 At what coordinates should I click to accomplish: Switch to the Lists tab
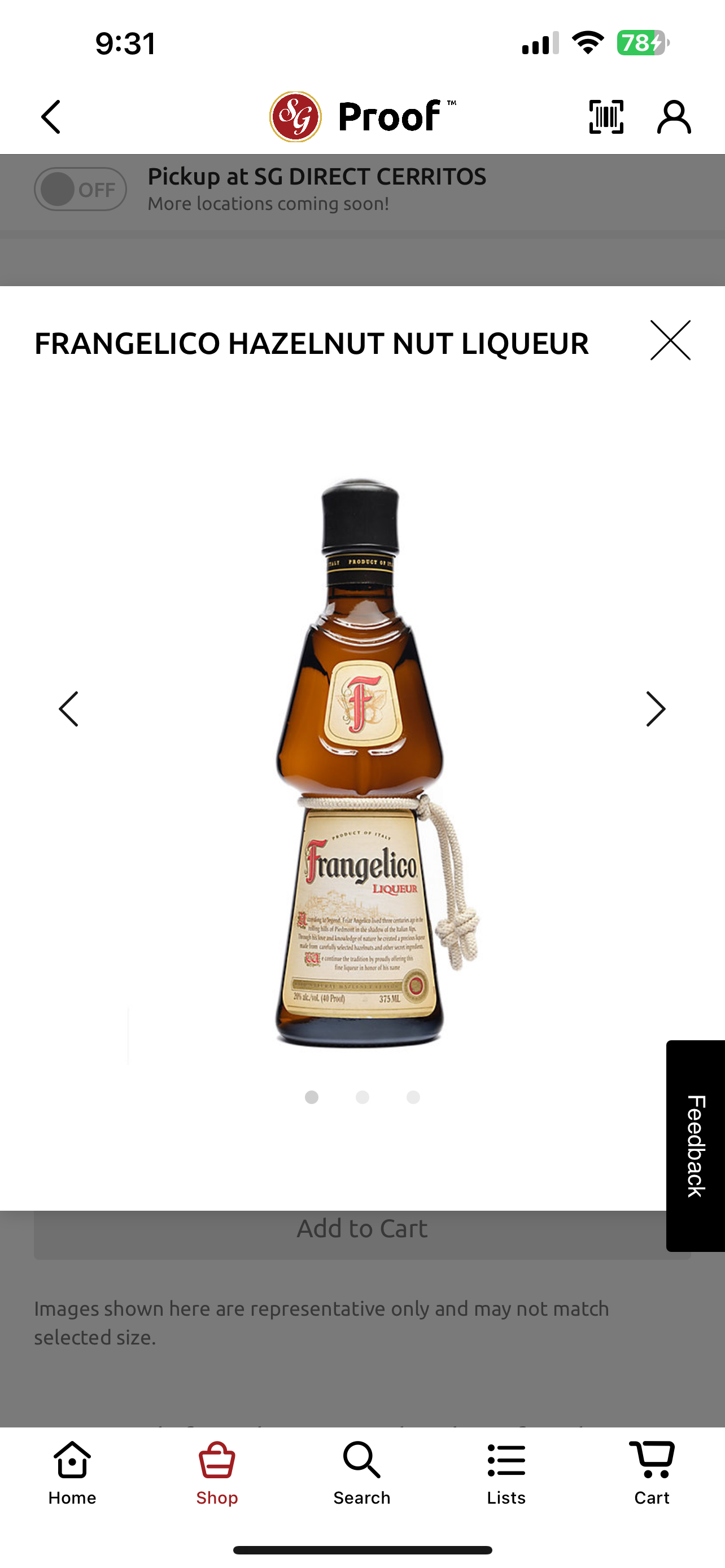(506, 1471)
